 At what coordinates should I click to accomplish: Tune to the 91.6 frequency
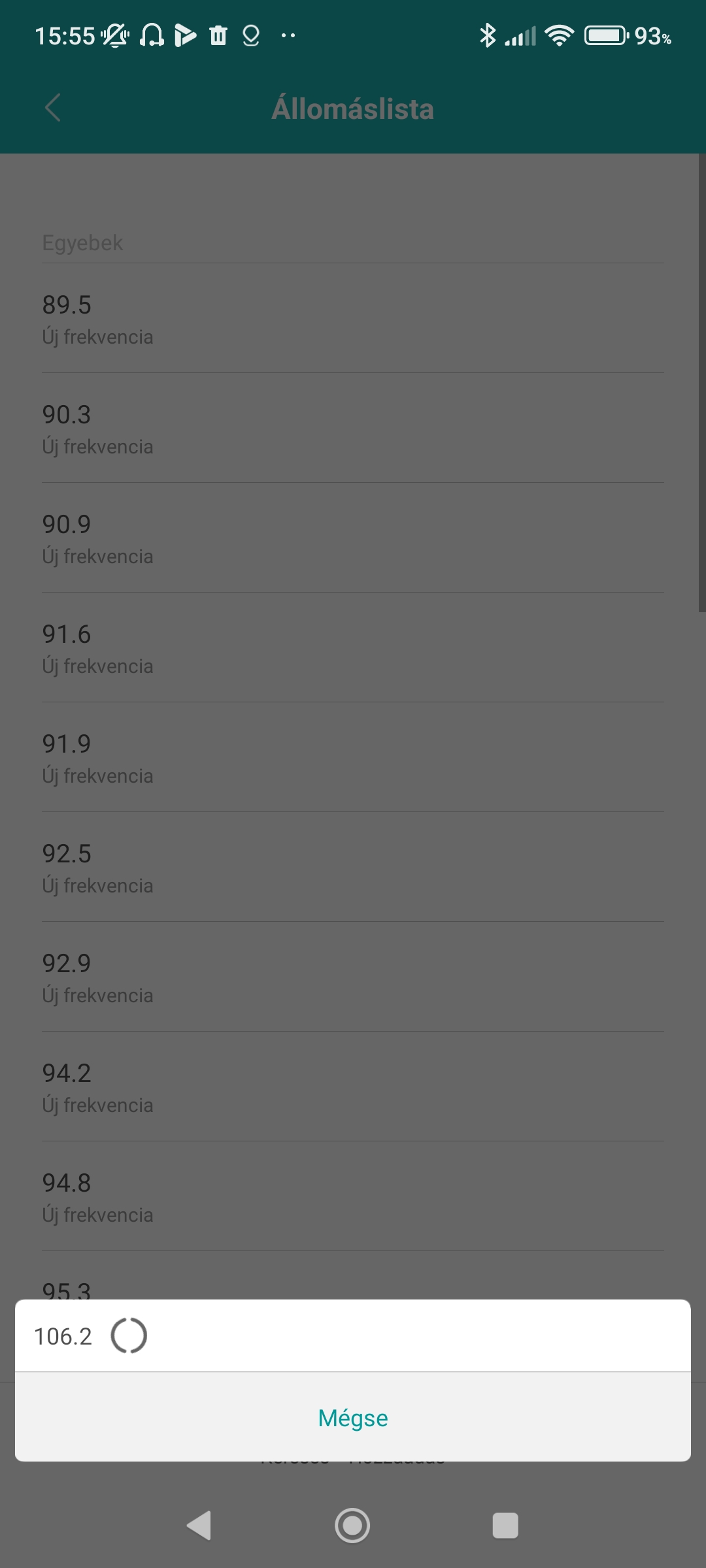(353, 648)
